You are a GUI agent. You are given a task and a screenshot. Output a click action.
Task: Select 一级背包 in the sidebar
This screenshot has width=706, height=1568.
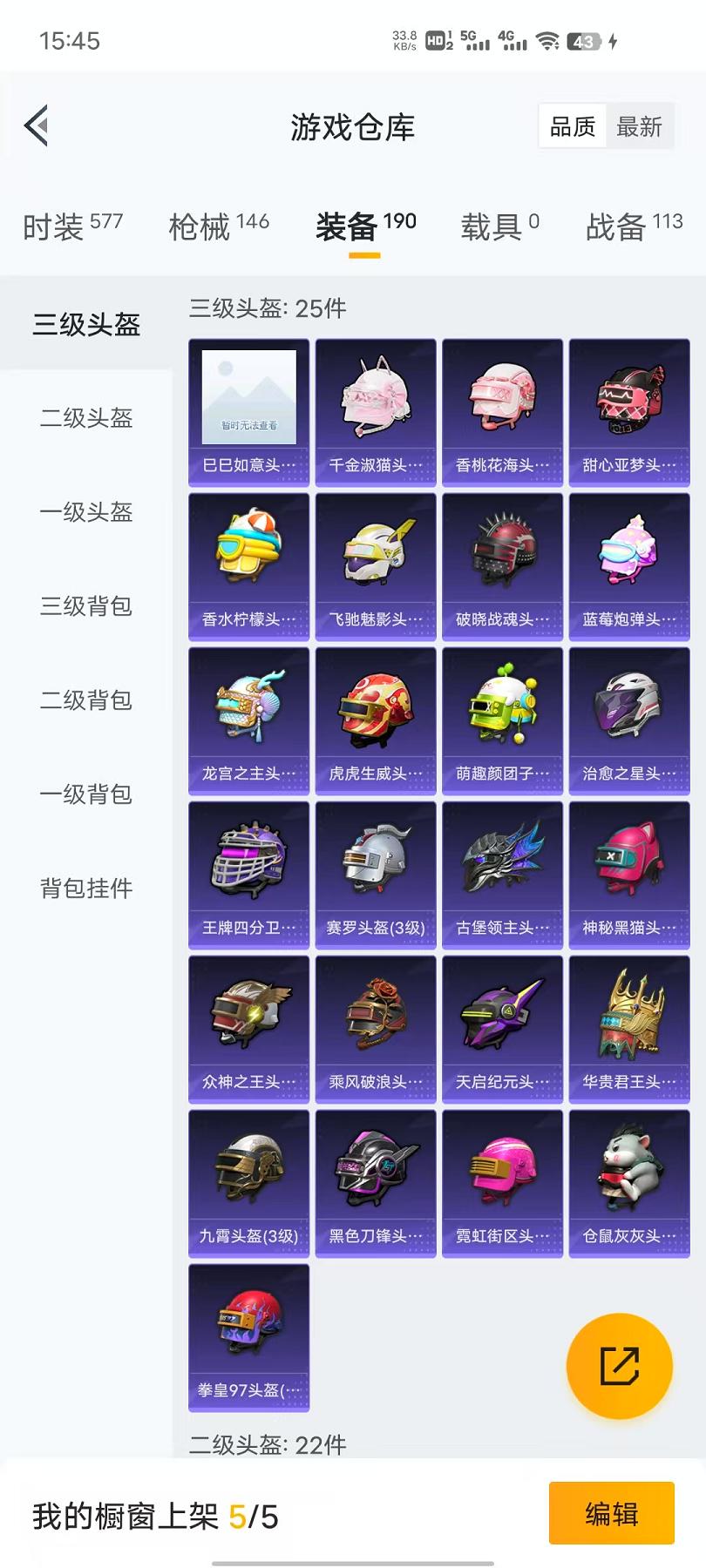point(86,794)
